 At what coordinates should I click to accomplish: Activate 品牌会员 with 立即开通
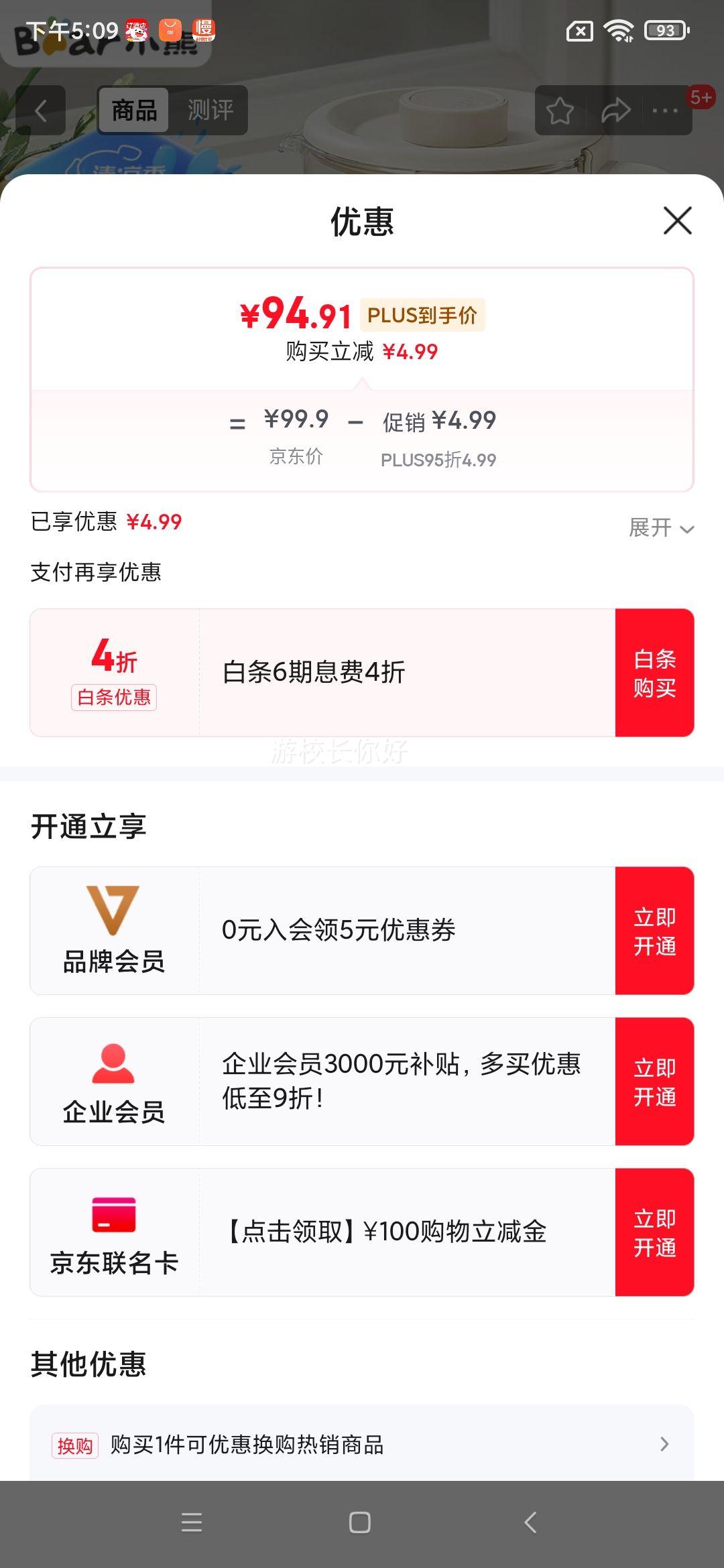coord(654,931)
